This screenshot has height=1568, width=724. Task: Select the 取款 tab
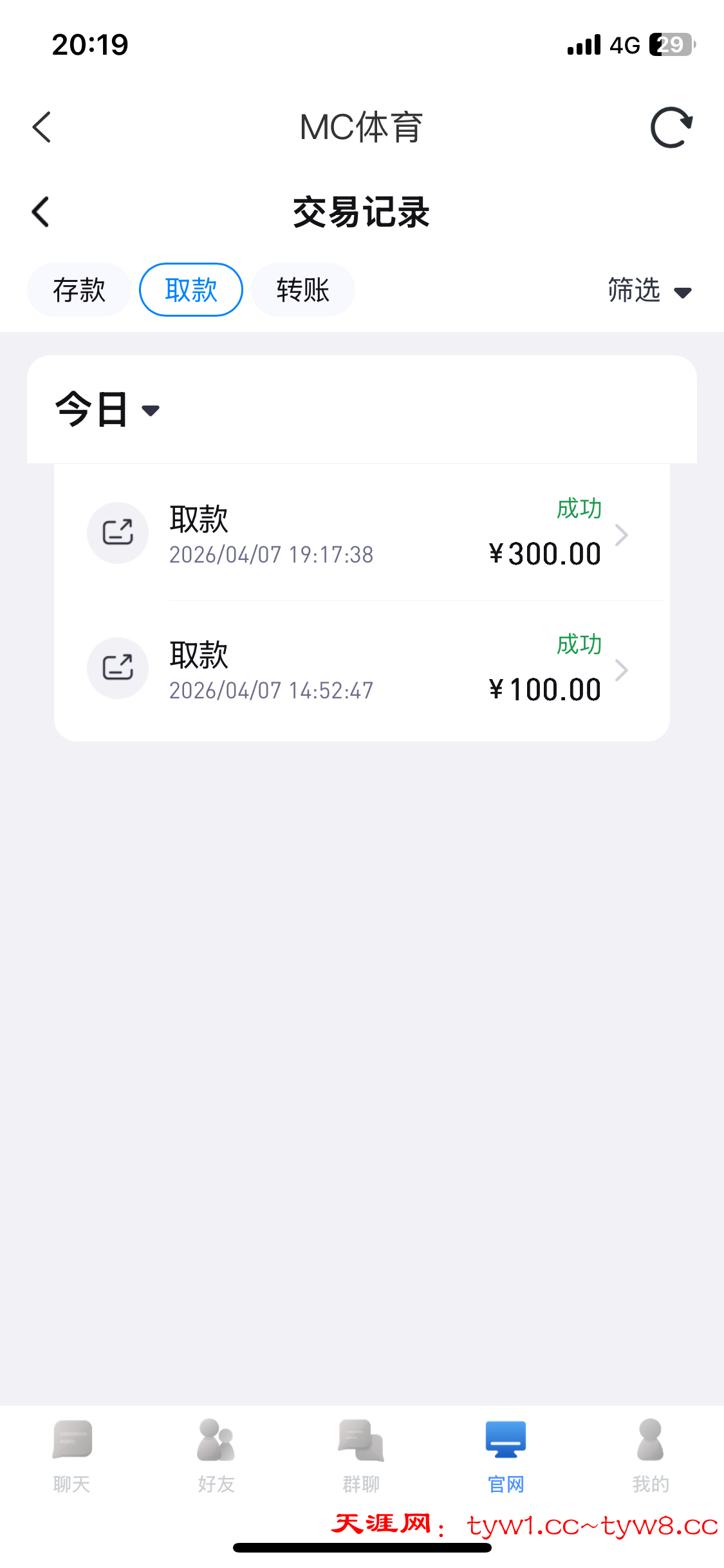click(191, 290)
